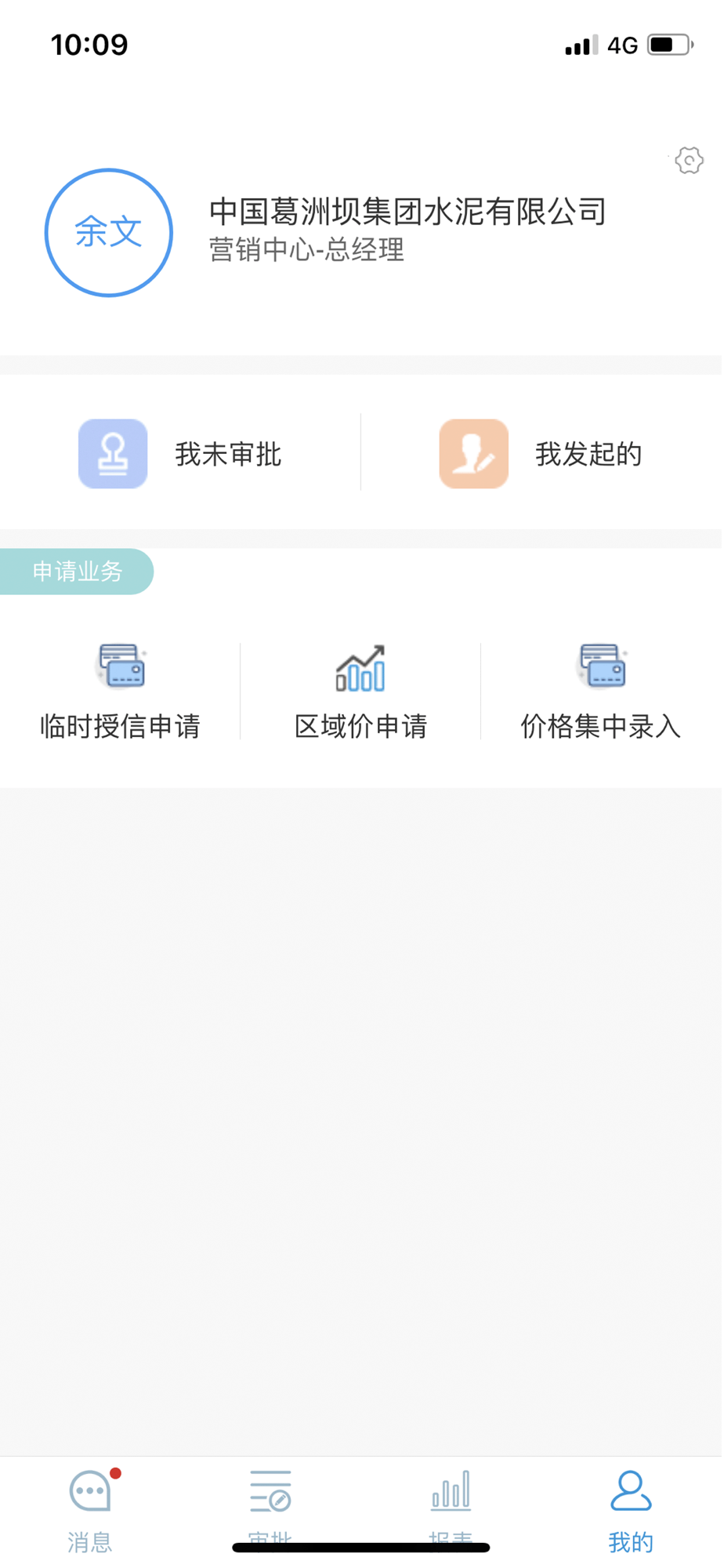Open 区域价申请 application

[x=360, y=691]
